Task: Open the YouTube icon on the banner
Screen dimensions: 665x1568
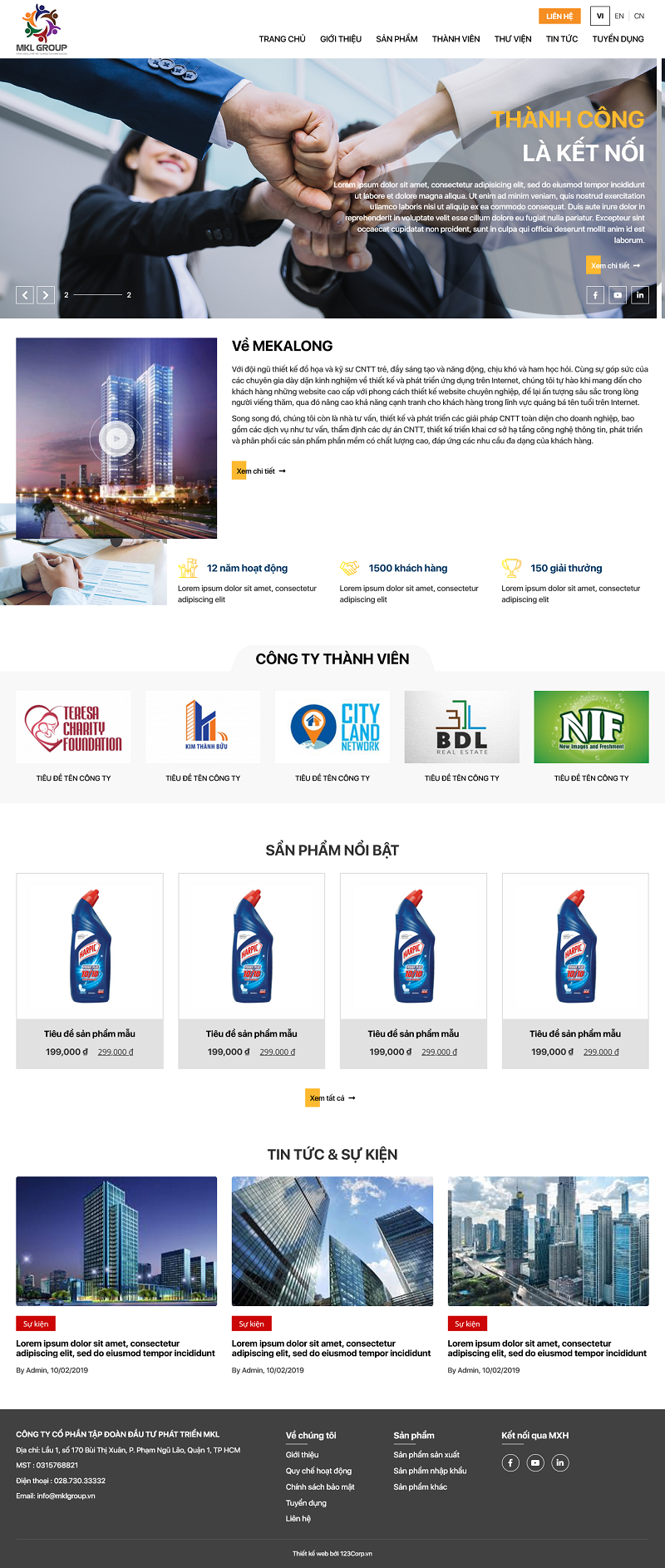Action: [618, 295]
